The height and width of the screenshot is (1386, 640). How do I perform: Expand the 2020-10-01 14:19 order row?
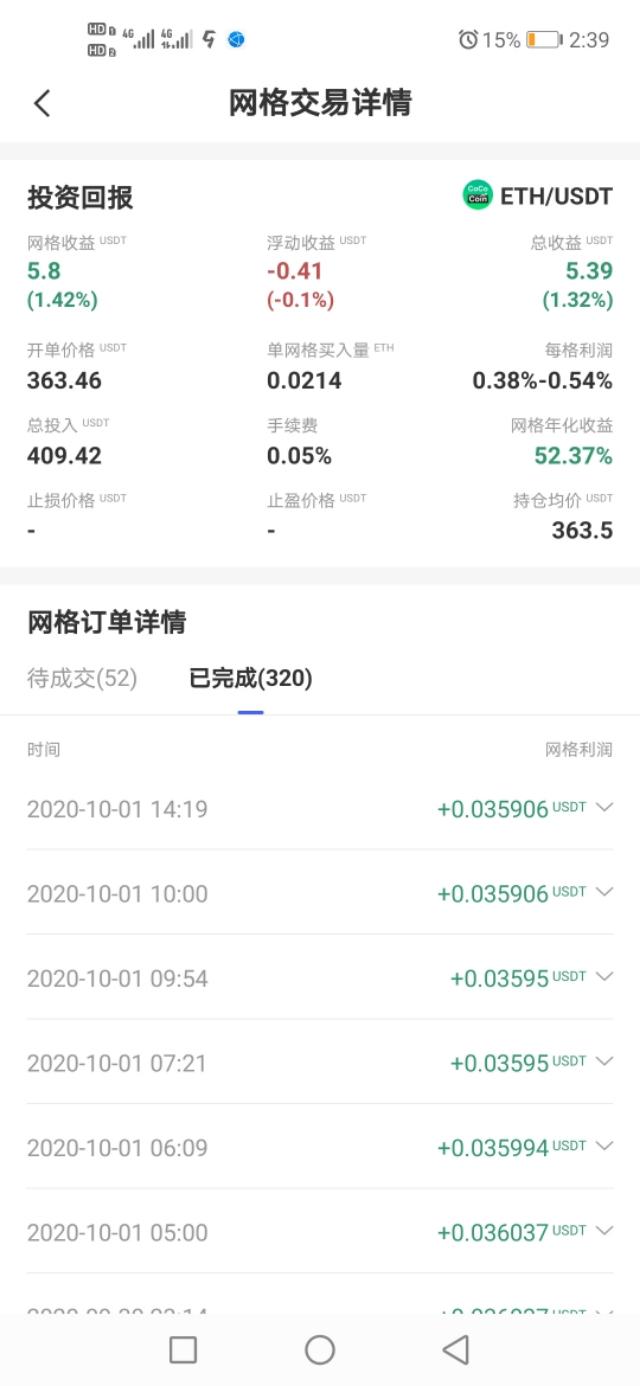(320, 808)
